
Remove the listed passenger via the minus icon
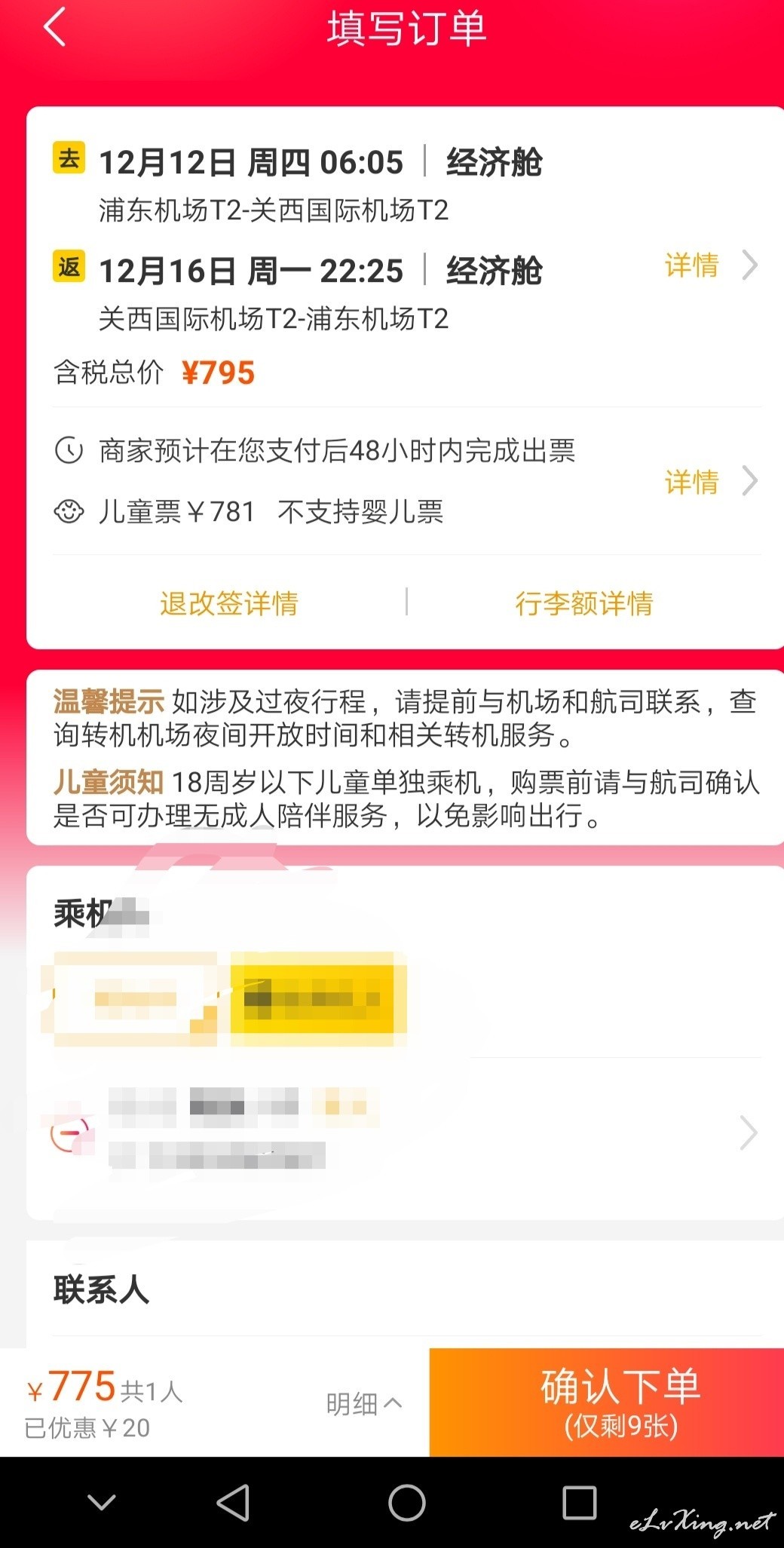coord(71,1133)
